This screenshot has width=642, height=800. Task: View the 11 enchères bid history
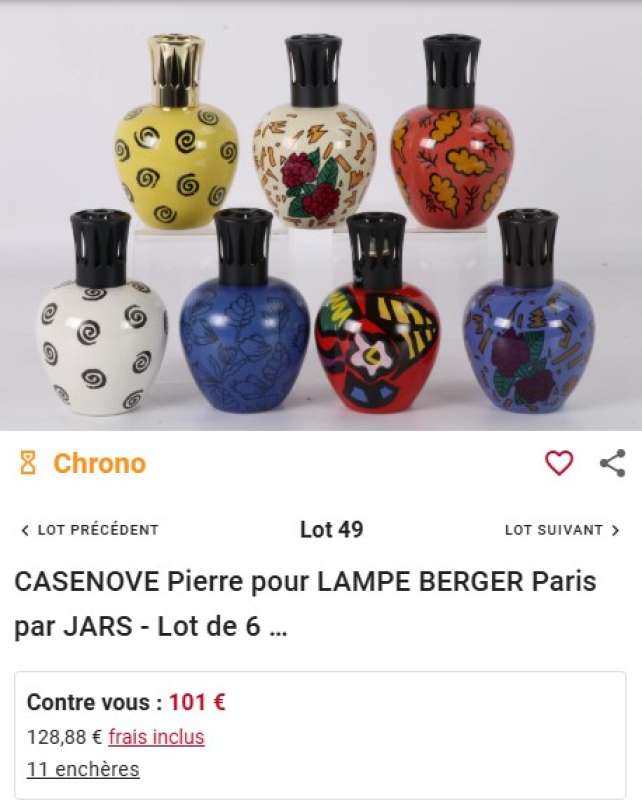pyautogui.click(x=83, y=769)
